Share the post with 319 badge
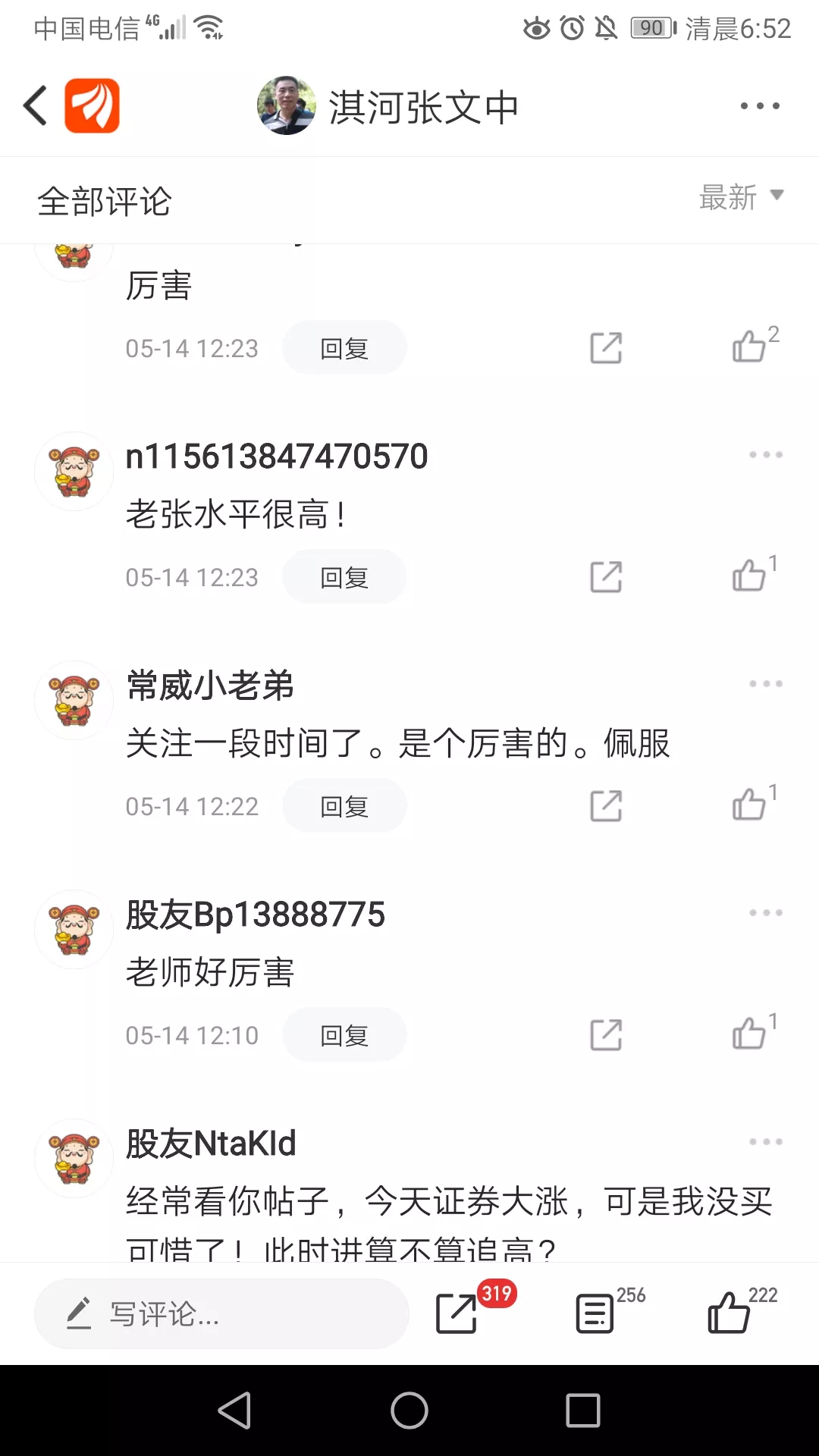This screenshot has width=819, height=1456. click(x=457, y=1313)
